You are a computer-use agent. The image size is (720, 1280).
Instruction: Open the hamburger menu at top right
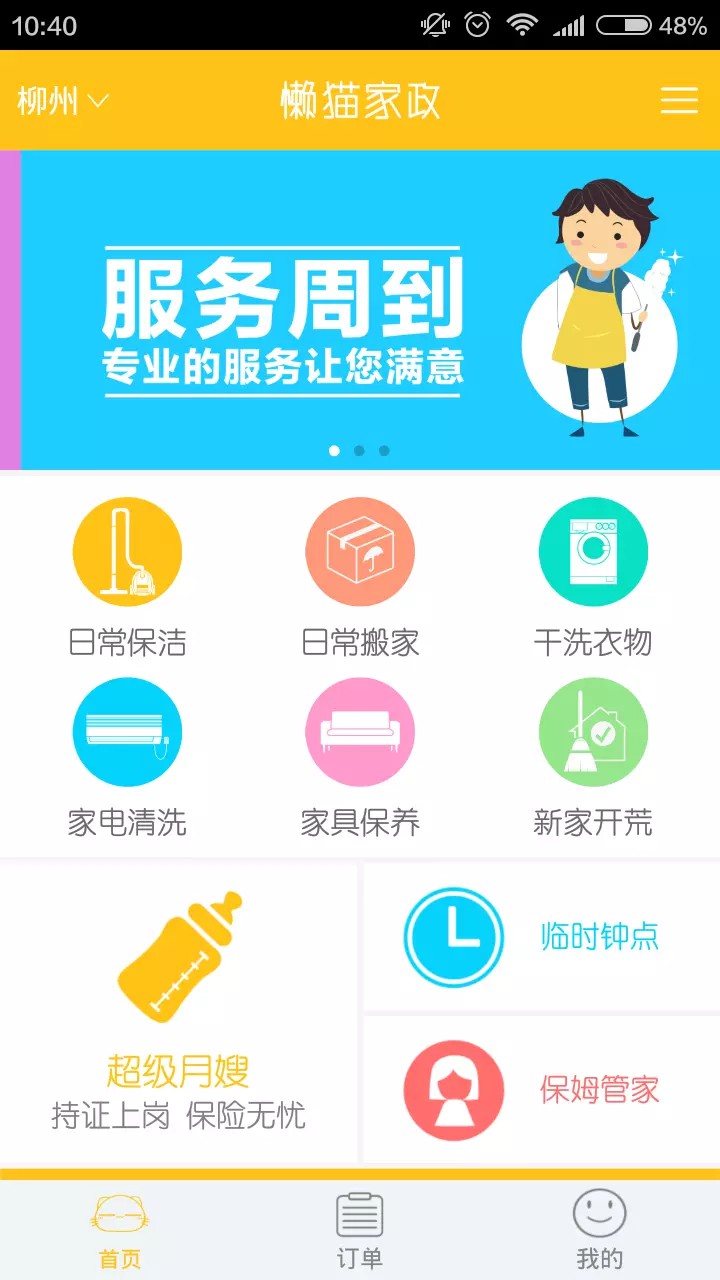pyautogui.click(x=679, y=100)
